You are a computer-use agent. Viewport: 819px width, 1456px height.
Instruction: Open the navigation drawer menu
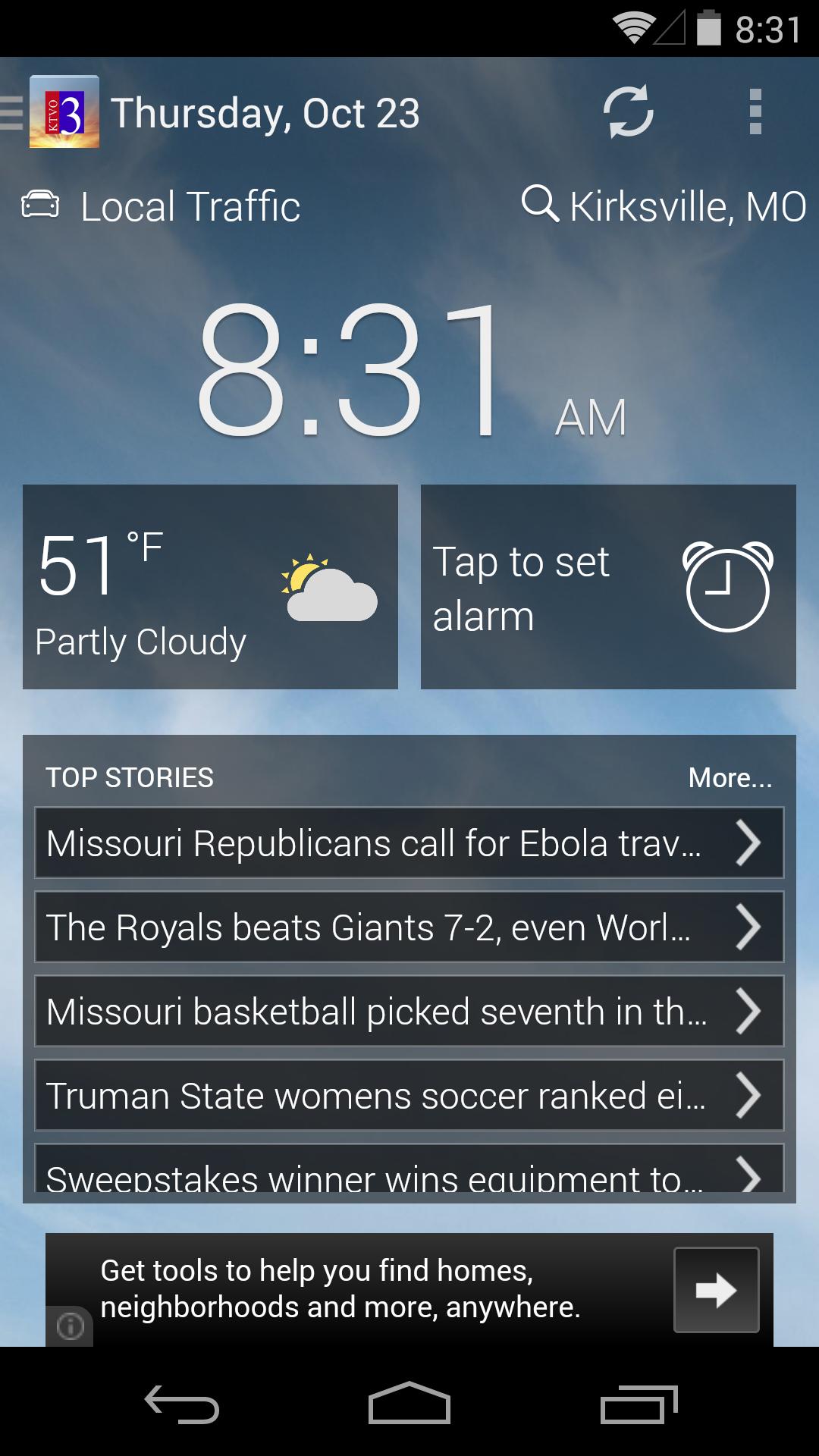[8, 112]
